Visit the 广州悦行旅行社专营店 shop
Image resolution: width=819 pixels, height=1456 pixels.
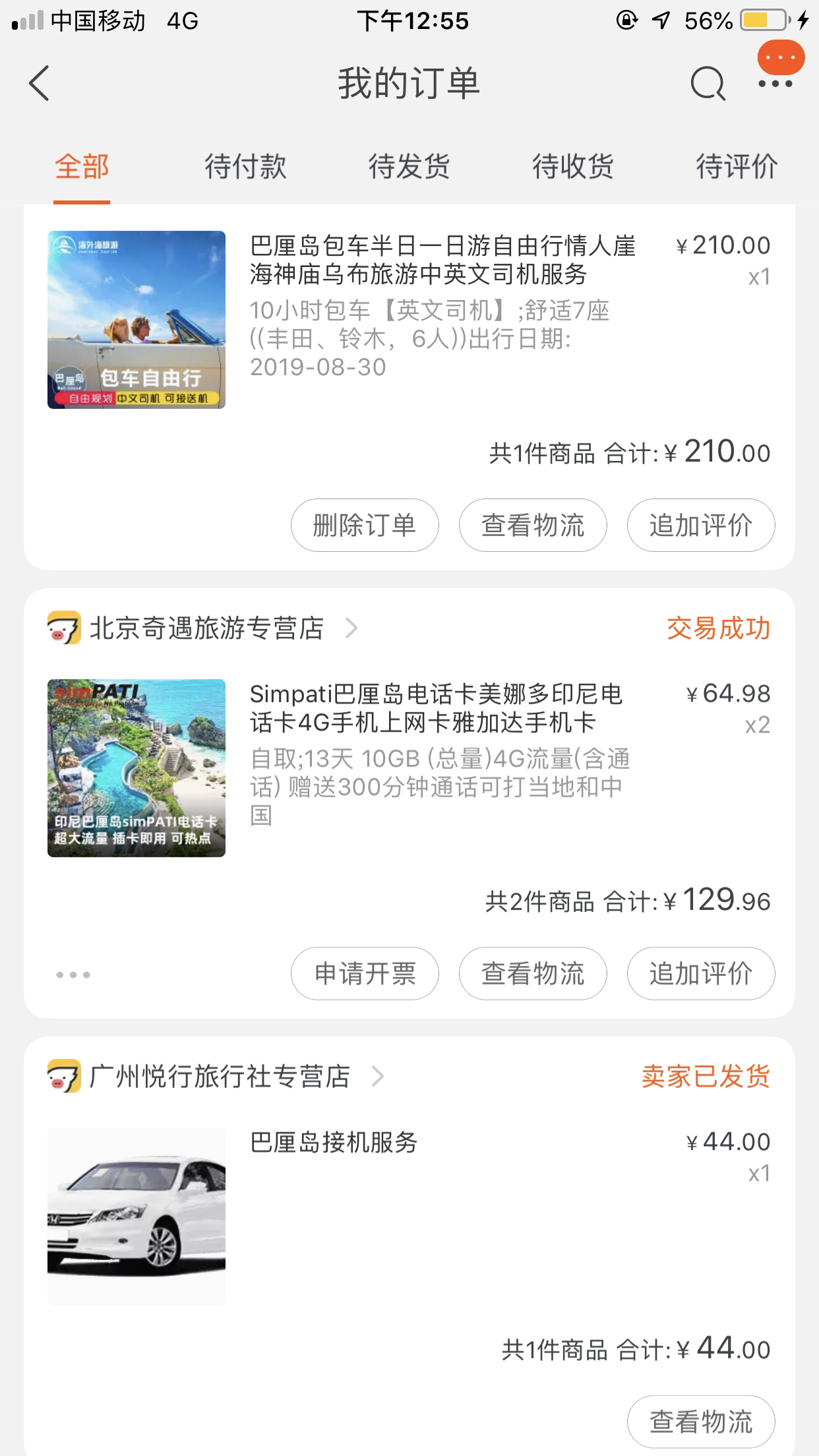click(219, 1077)
